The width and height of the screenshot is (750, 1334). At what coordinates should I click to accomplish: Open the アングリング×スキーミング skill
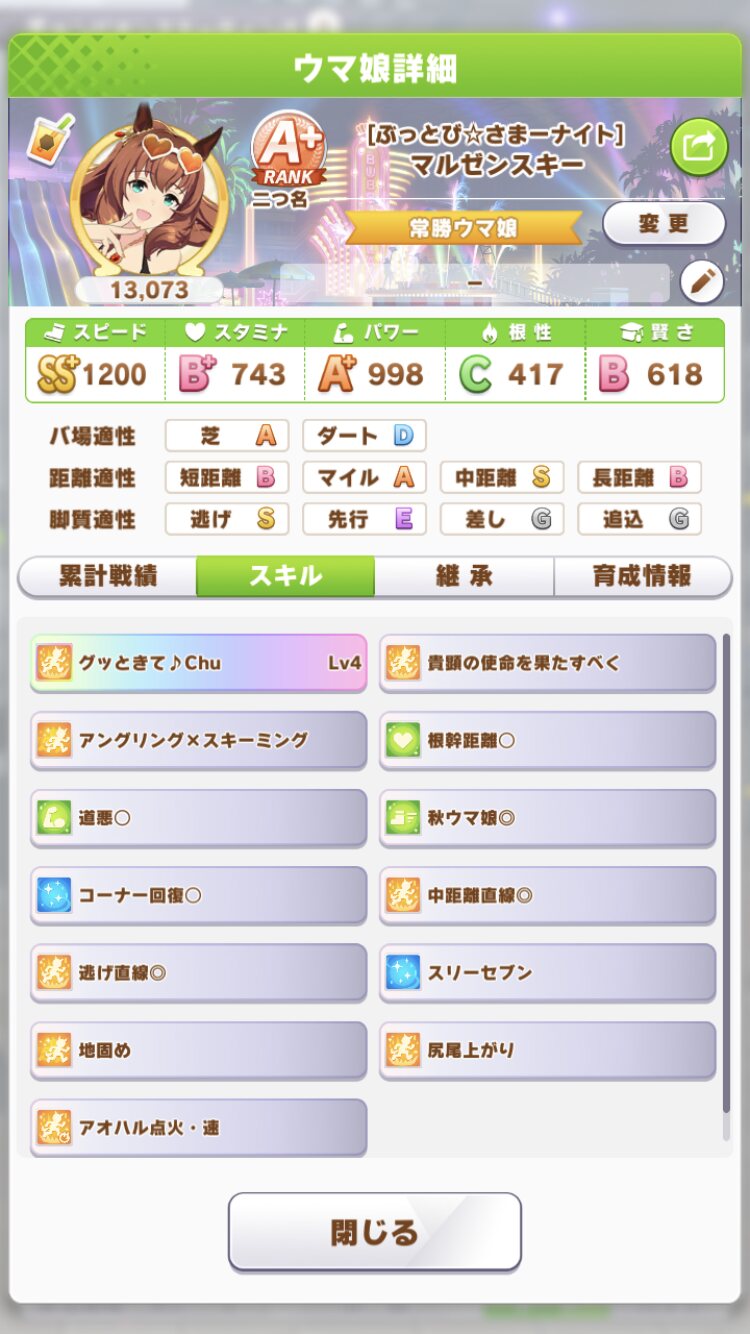coord(198,740)
